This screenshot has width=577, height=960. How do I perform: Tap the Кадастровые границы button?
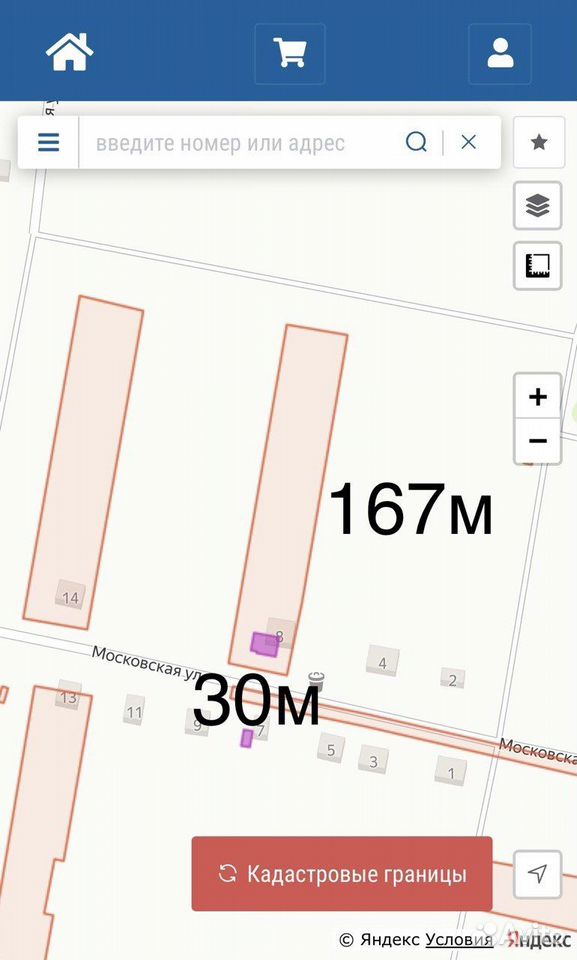342,874
